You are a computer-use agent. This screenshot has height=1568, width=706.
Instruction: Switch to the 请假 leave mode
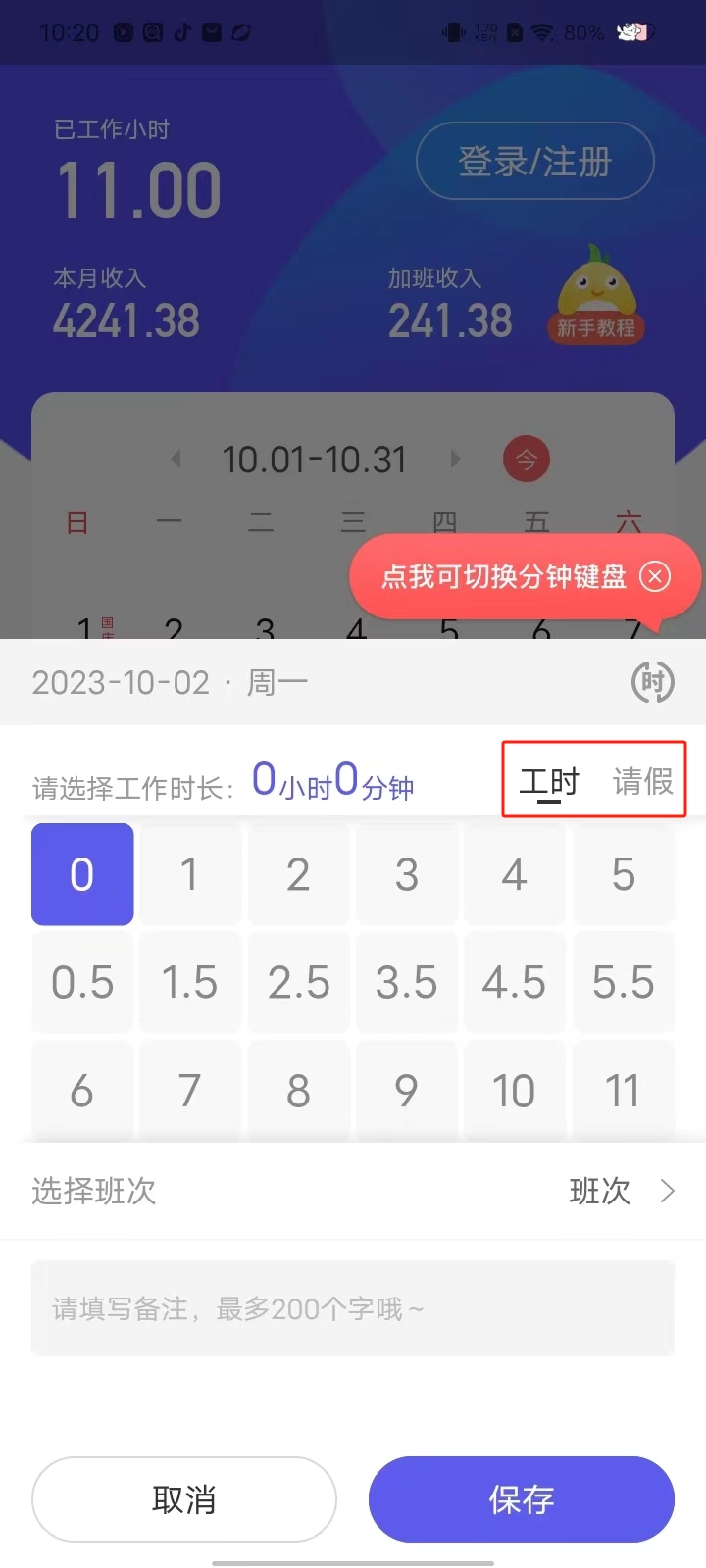642,781
